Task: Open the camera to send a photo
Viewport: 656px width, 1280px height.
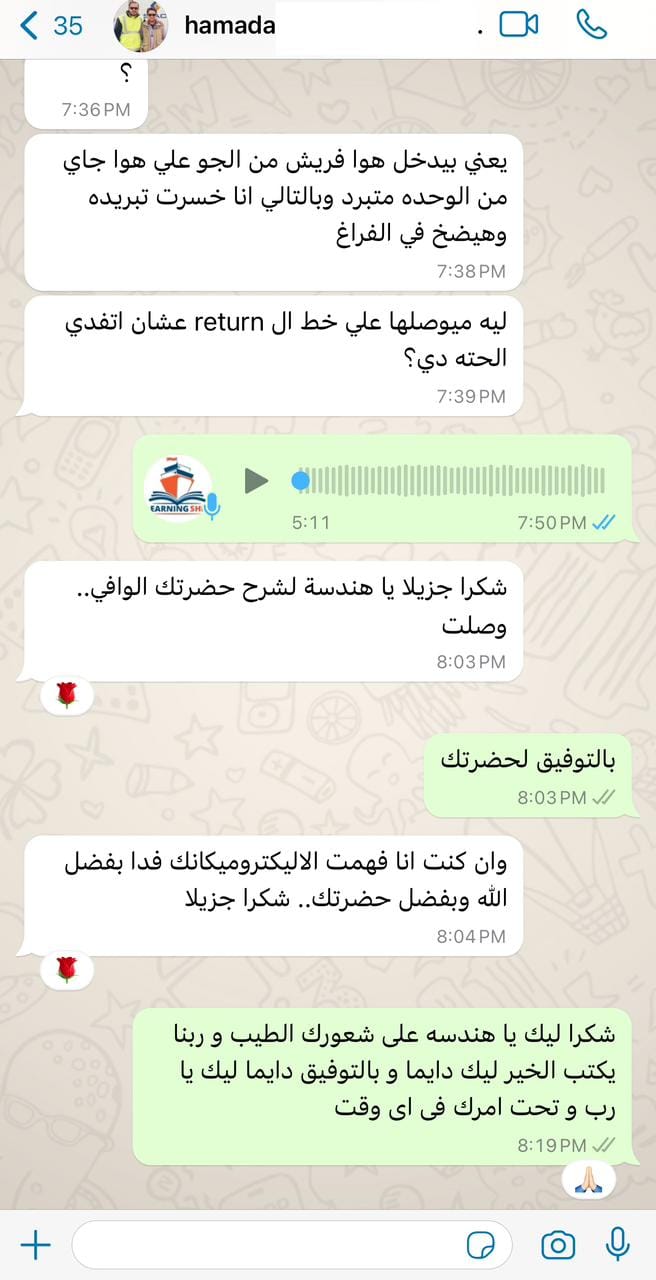Action: pos(558,1245)
